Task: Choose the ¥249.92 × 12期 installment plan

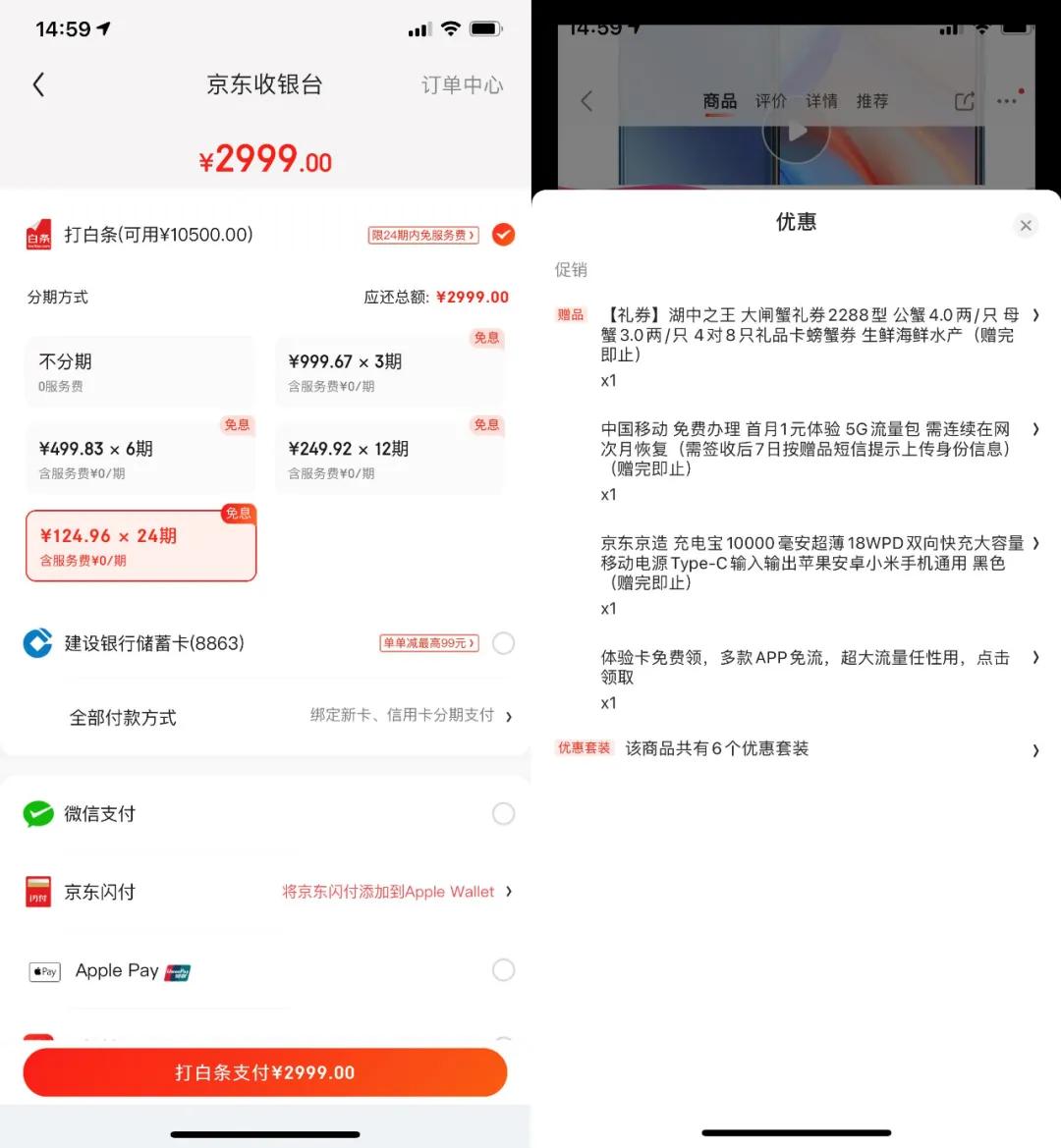Action: 389,460
